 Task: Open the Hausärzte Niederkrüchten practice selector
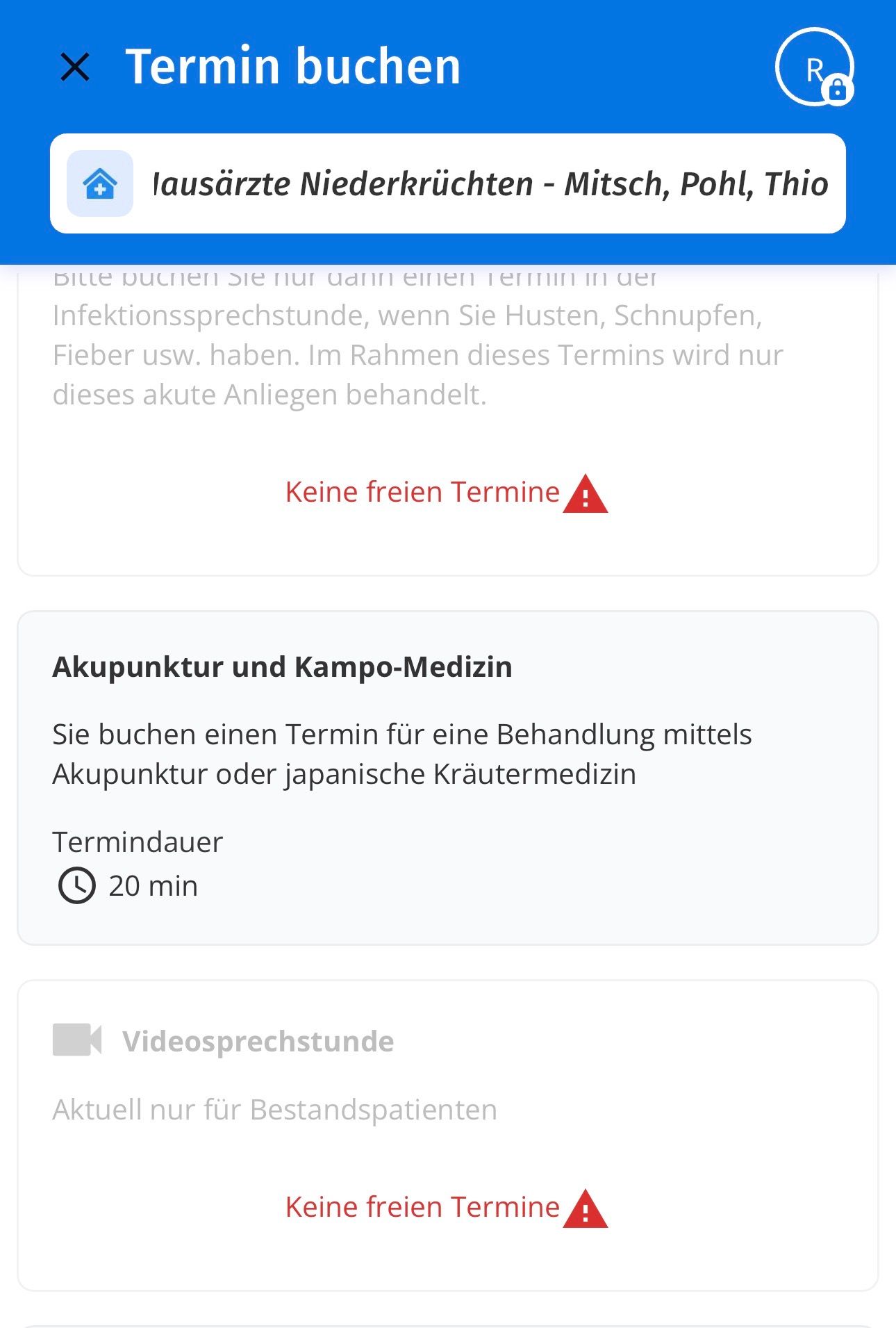click(x=447, y=183)
